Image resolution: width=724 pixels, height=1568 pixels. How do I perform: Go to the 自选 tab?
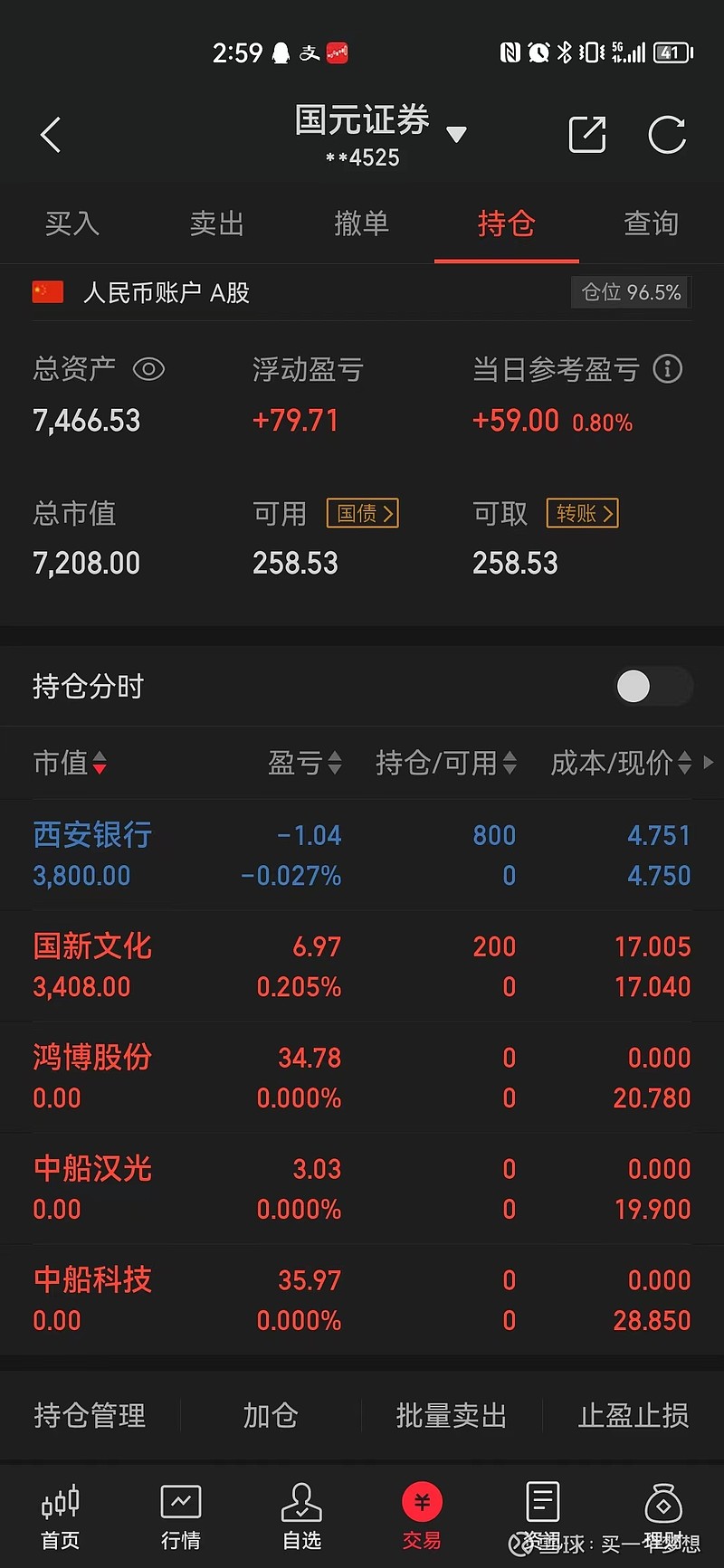(301, 1516)
